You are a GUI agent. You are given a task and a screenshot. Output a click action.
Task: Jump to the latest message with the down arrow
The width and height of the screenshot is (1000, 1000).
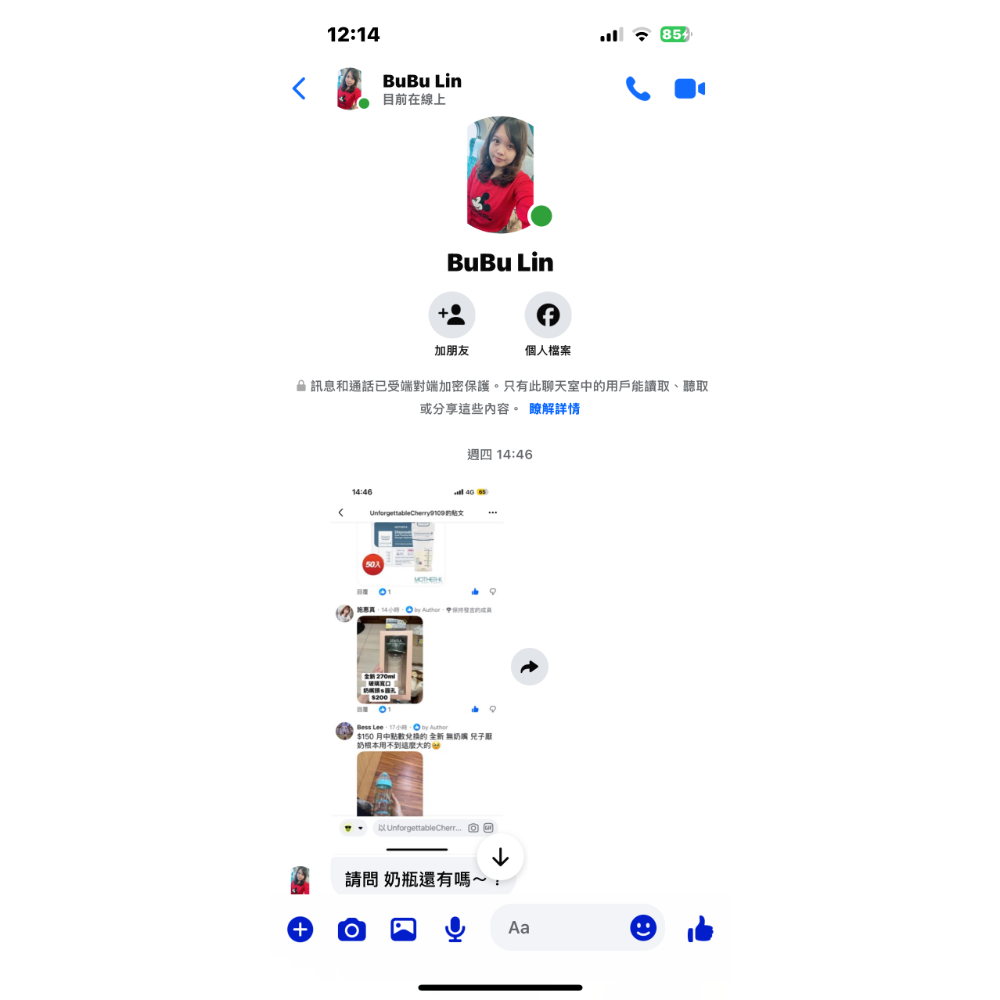click(x=500, y=857)
